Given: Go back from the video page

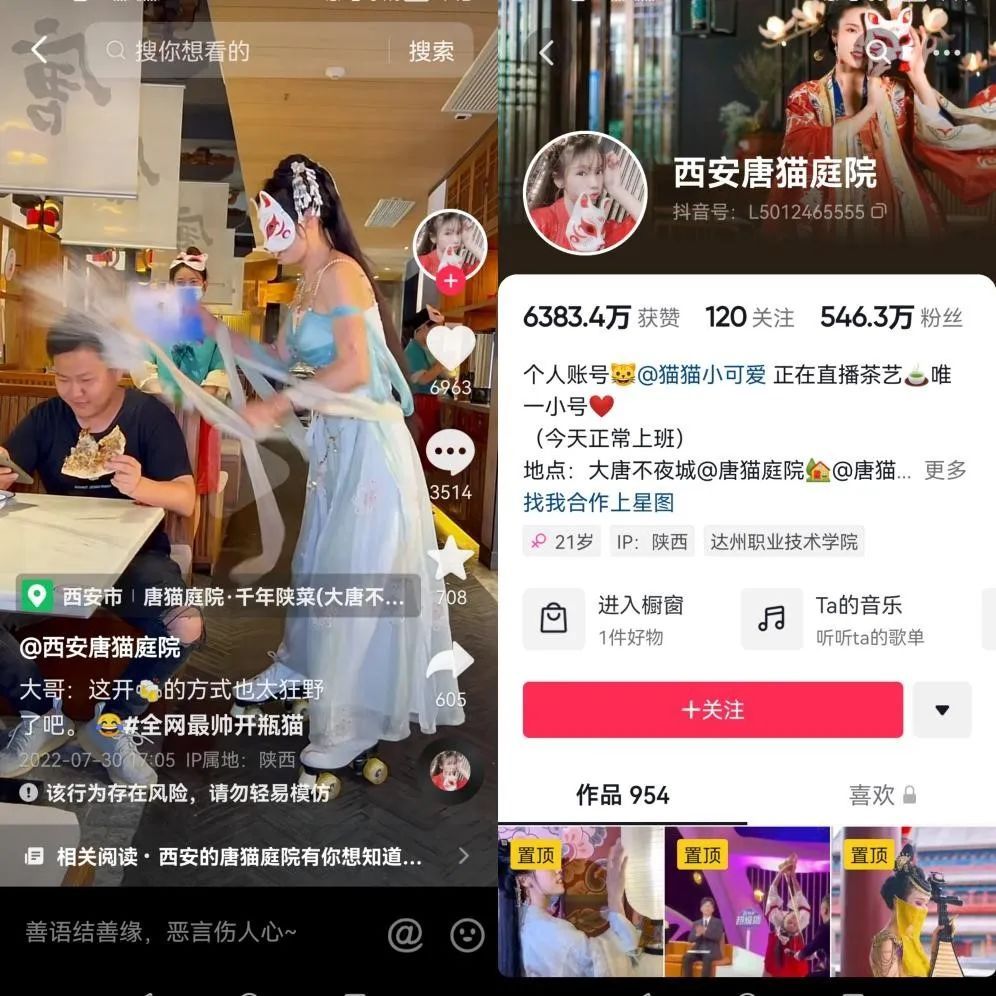Looking at the screenshot, I should point(39,50).
